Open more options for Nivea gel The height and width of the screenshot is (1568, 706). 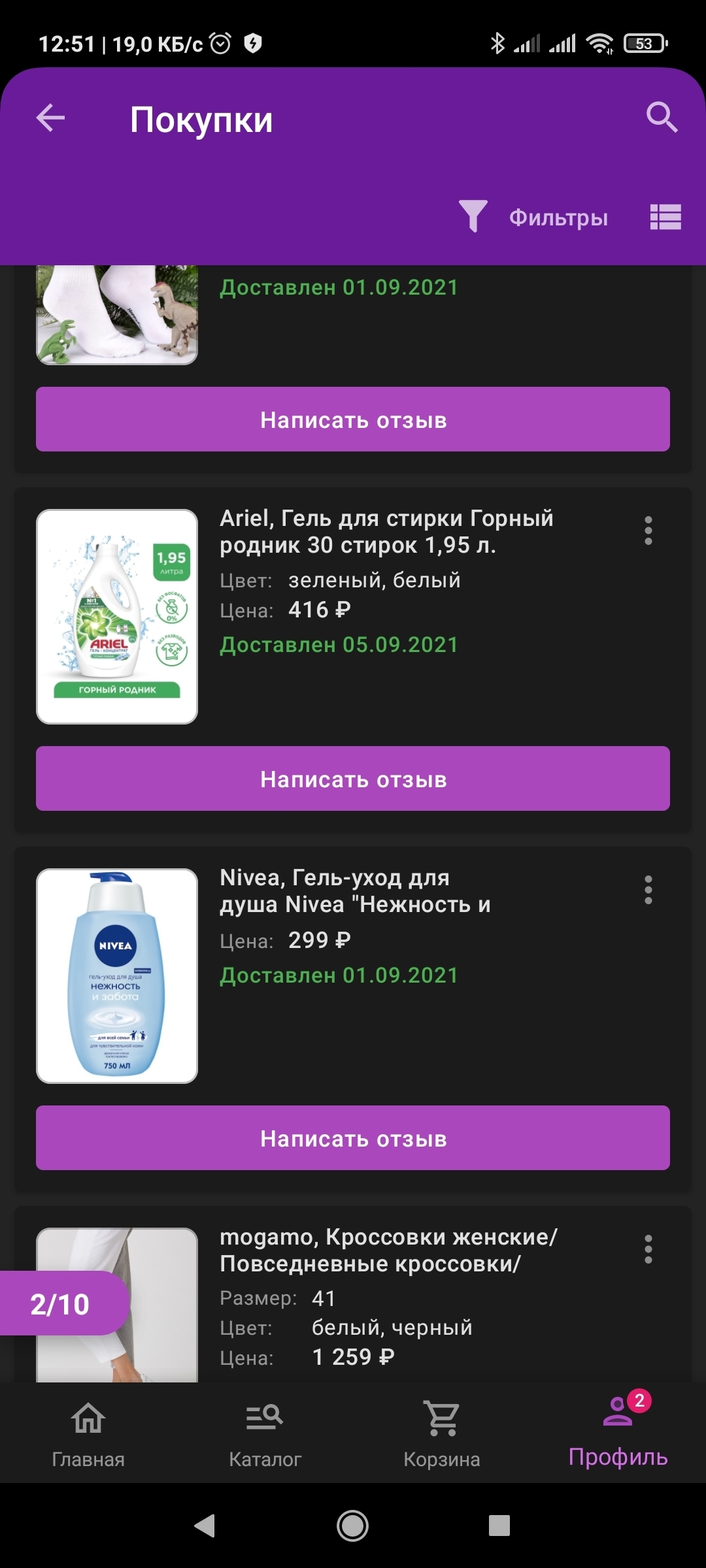648,890
